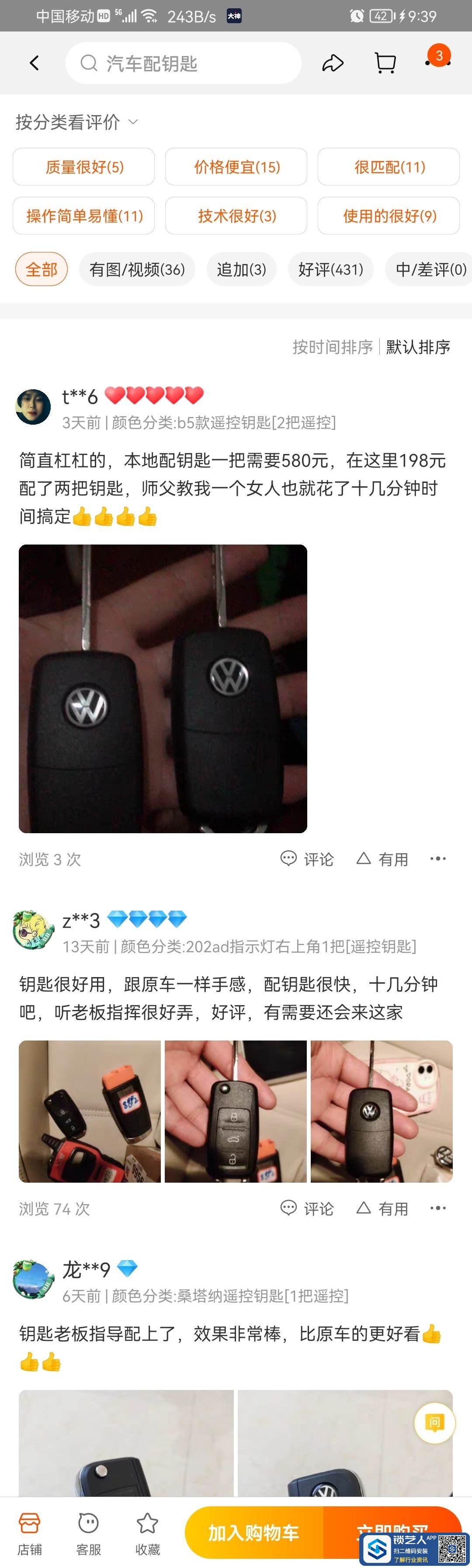Switch to 好评(431) reviews

tap(330, 269)
